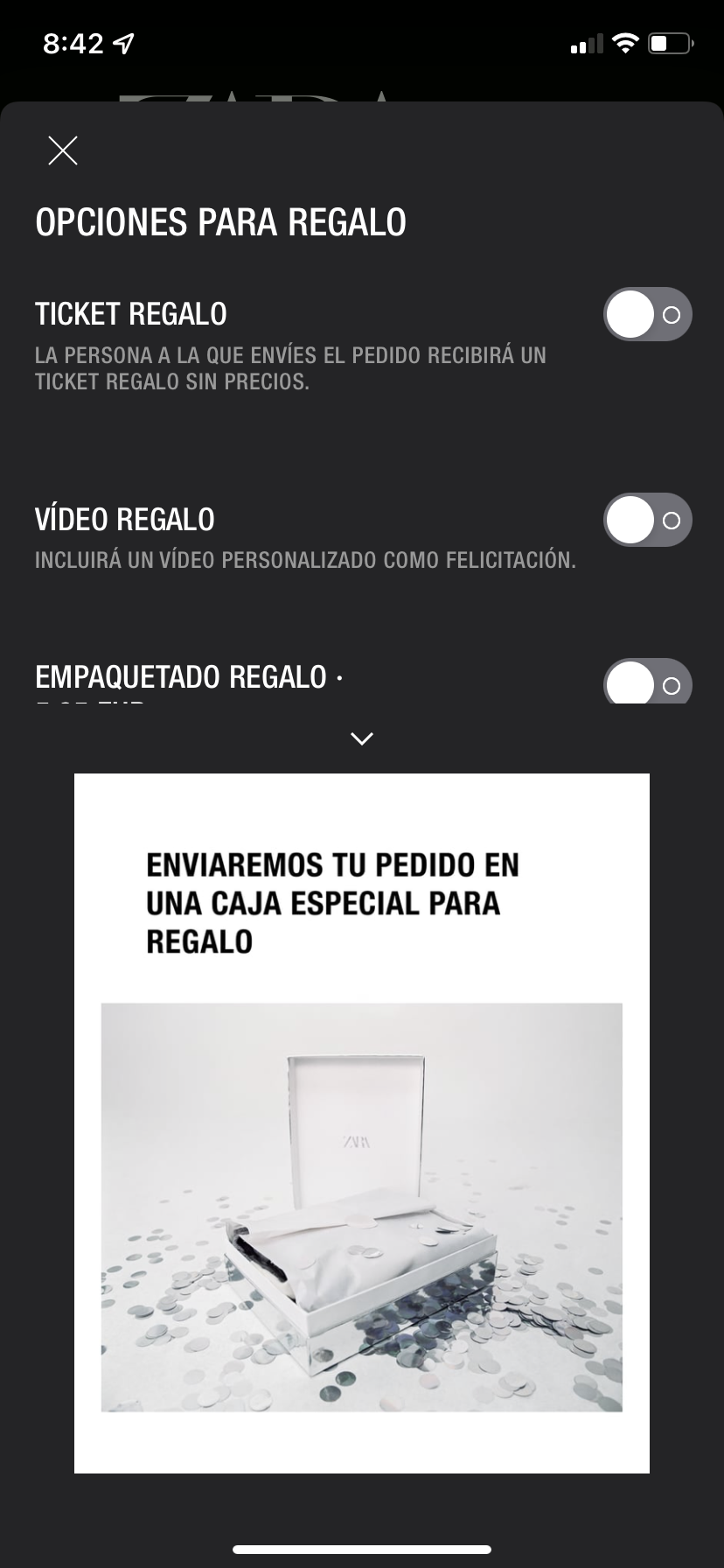
Task: Close the Opciones para regalo sheet
Action: pos(63,150)
